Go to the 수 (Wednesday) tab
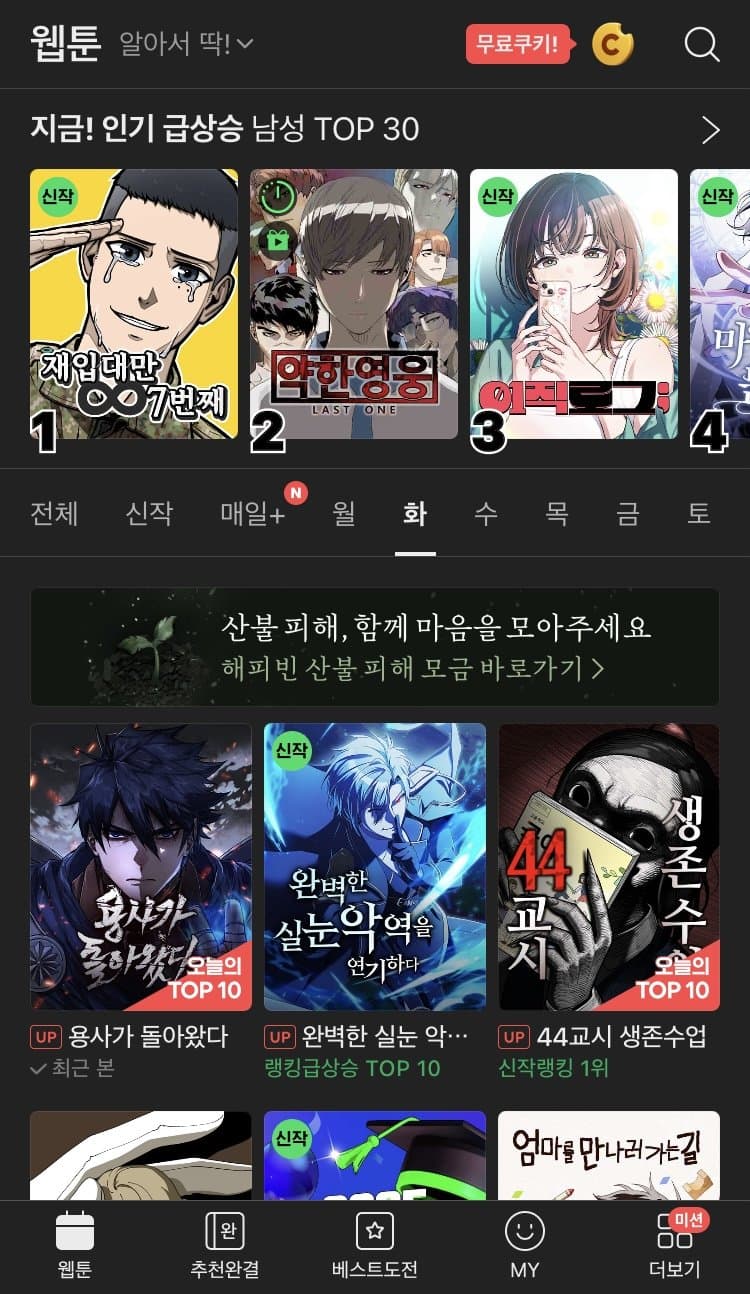750x1294 pixels. coord(486,514)
